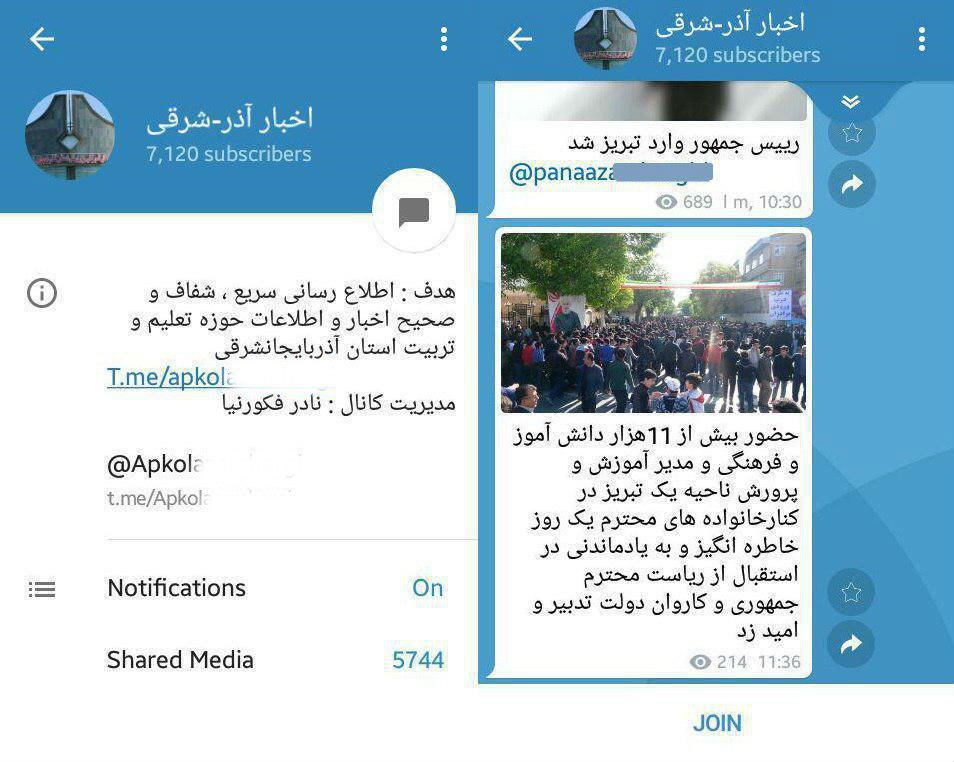Join the channel with JOIN button
Screen dimensions: 954x762
pyautogui.click(x=717, y=723)
